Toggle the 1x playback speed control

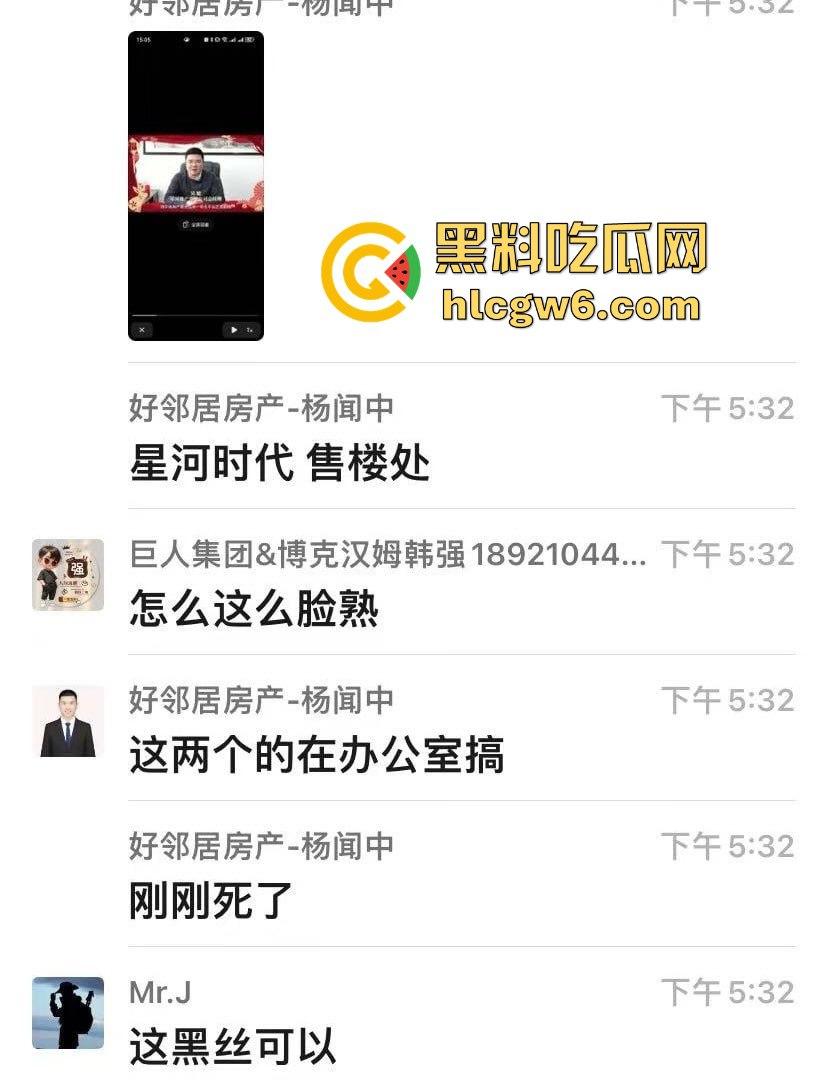click(x=248, y=329)
